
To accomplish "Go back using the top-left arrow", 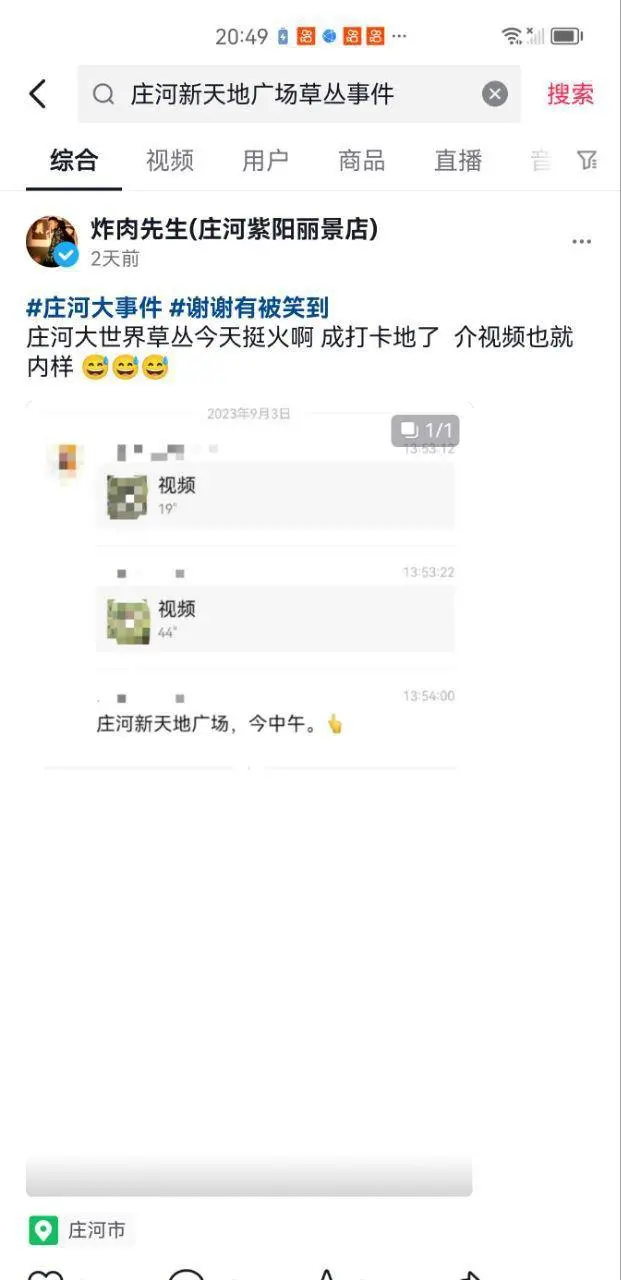I will 38,94.
